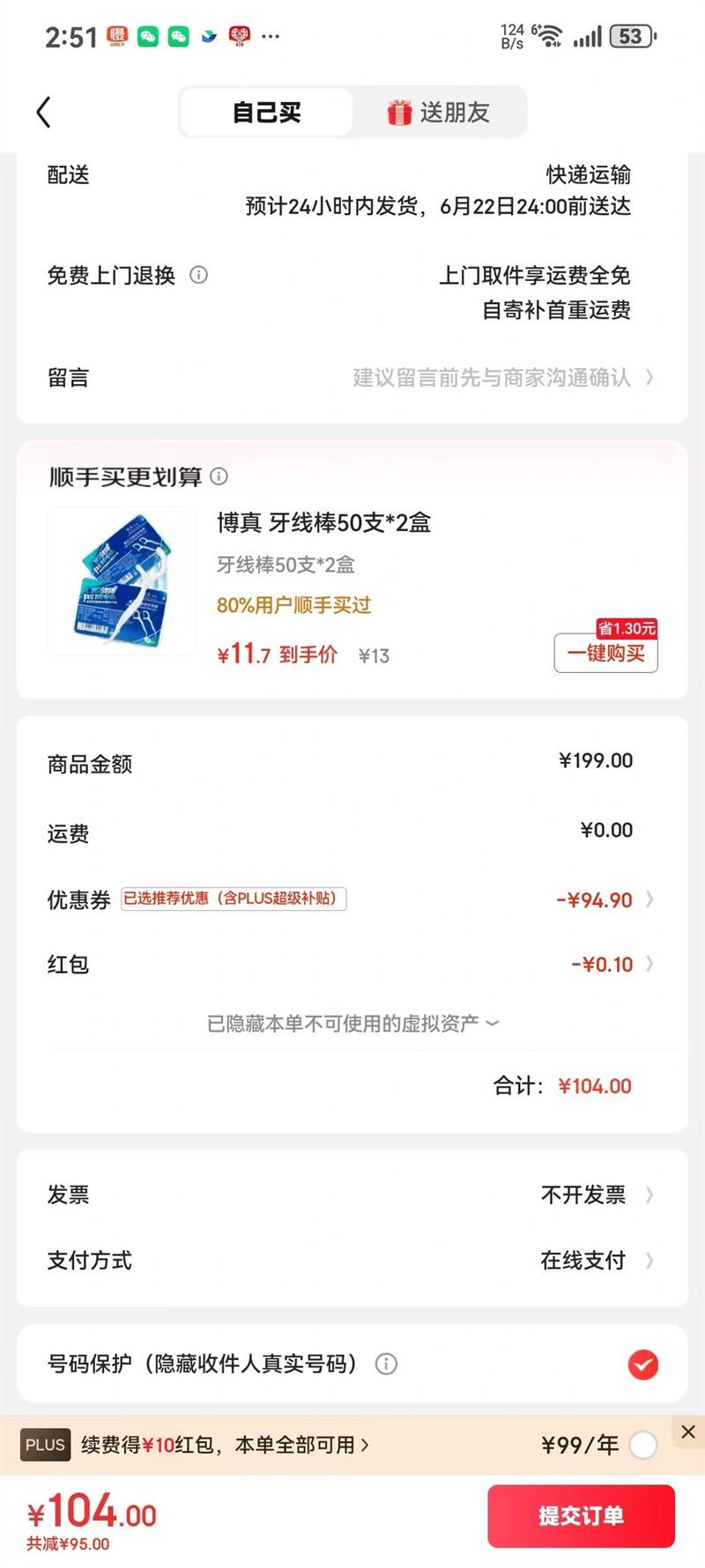This screenshot has height=1568, width=705.
Task: Switch to the 送朋友 tab
Action: point(439,113)
